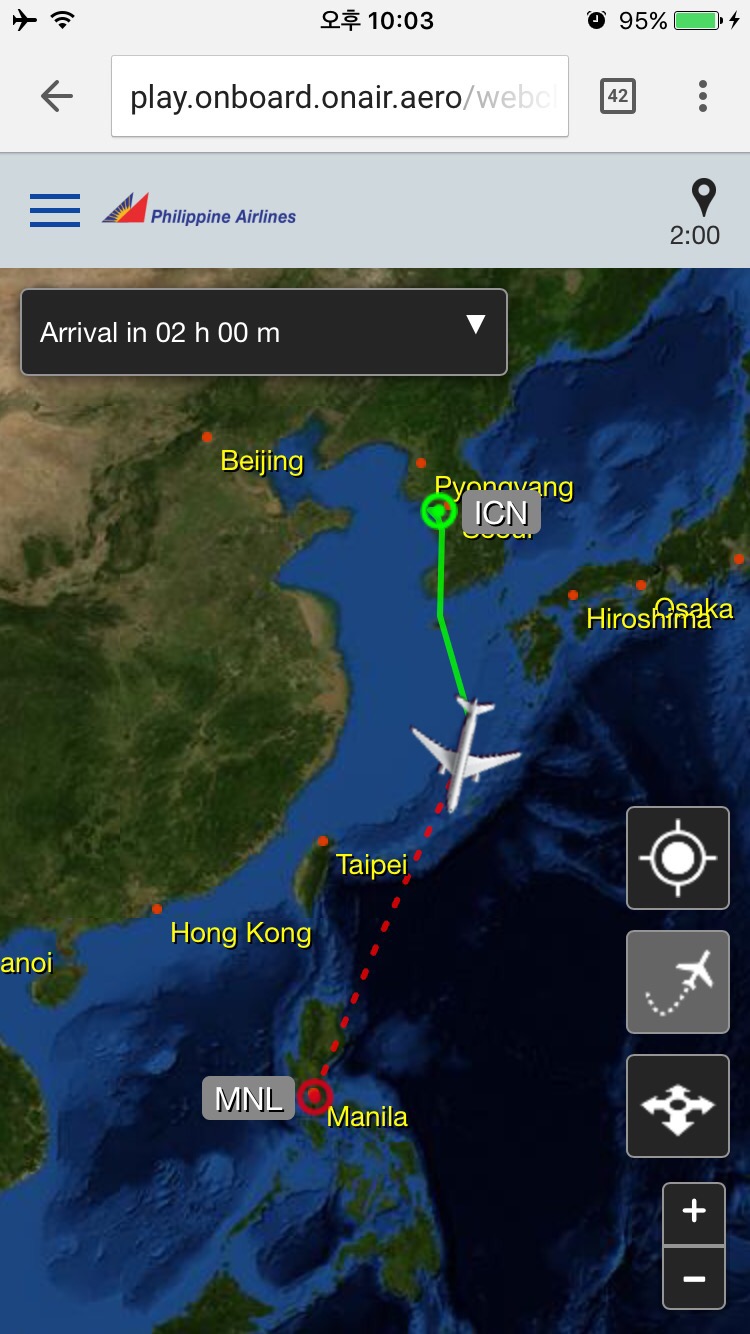Zoom in on the map
This screenshot has width=750, height=1334.
pos(693,1212)
